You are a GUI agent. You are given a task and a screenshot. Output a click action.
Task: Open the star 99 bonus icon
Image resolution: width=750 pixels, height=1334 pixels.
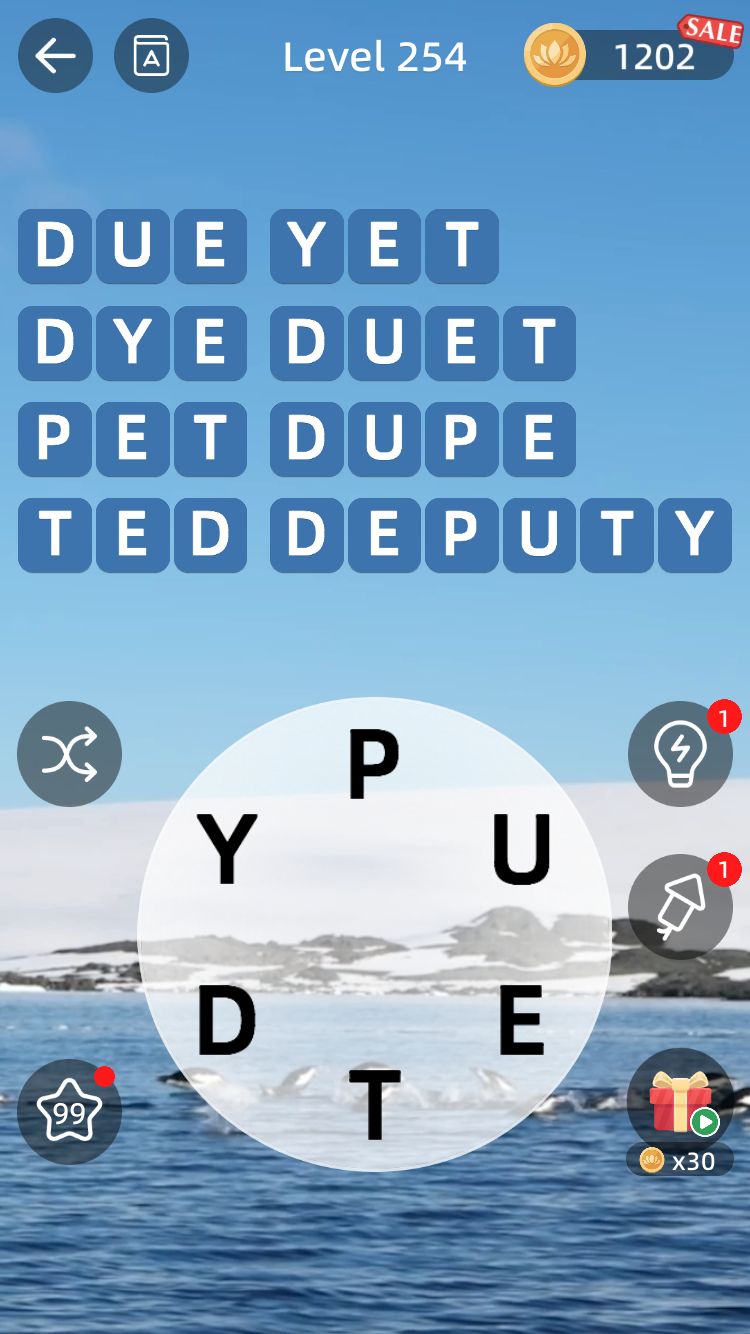(x=69, y=1112)
